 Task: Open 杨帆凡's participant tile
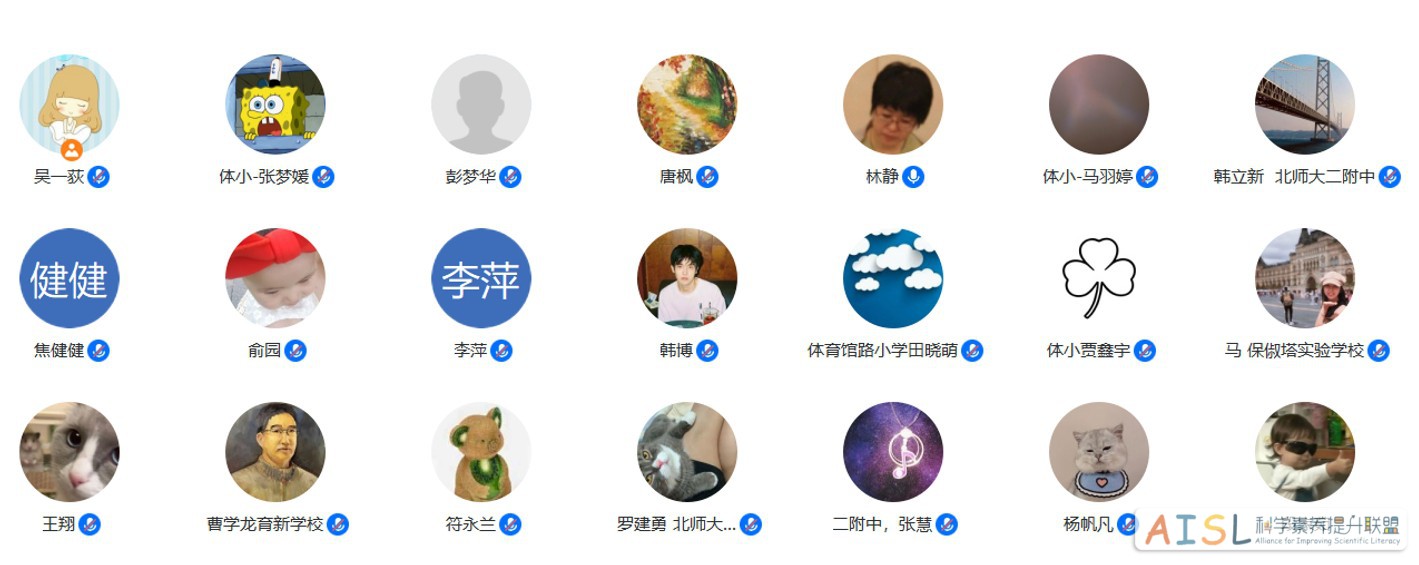coord(1099,452)
